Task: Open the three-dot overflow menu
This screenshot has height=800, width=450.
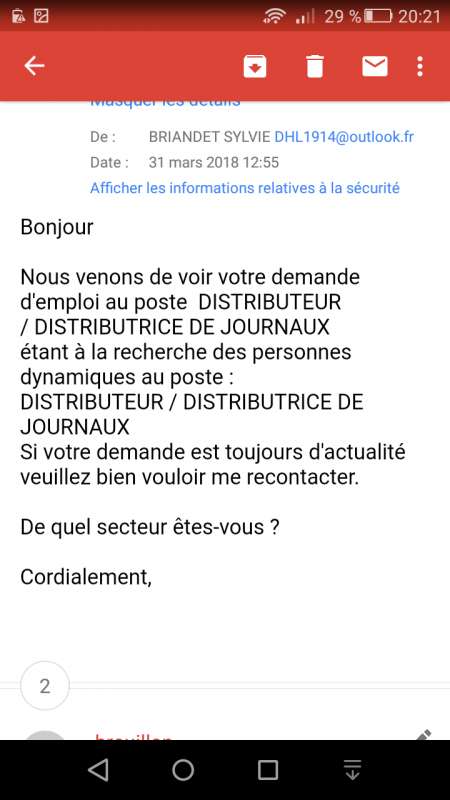Action: [420, 66]
